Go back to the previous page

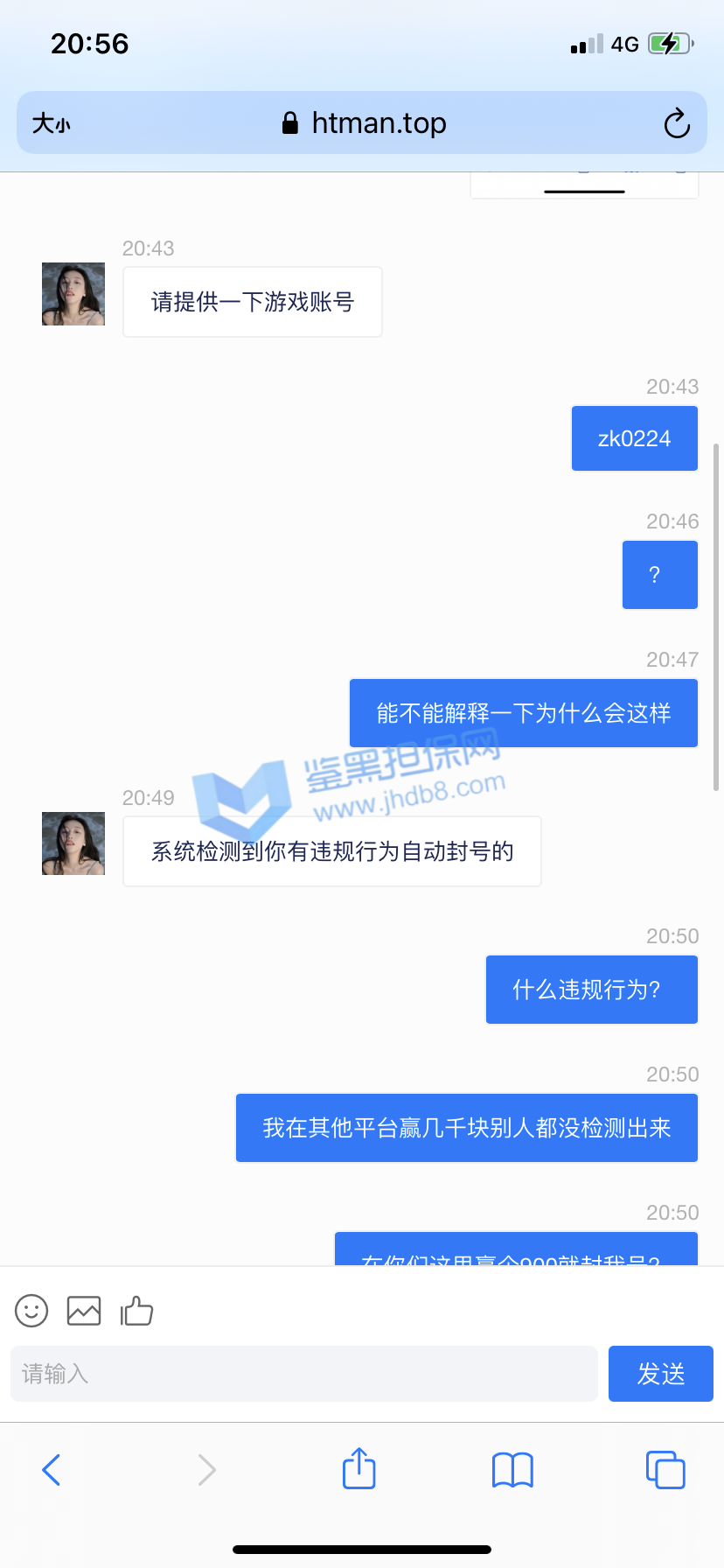pyautogui.click(x=52, y=1470)
